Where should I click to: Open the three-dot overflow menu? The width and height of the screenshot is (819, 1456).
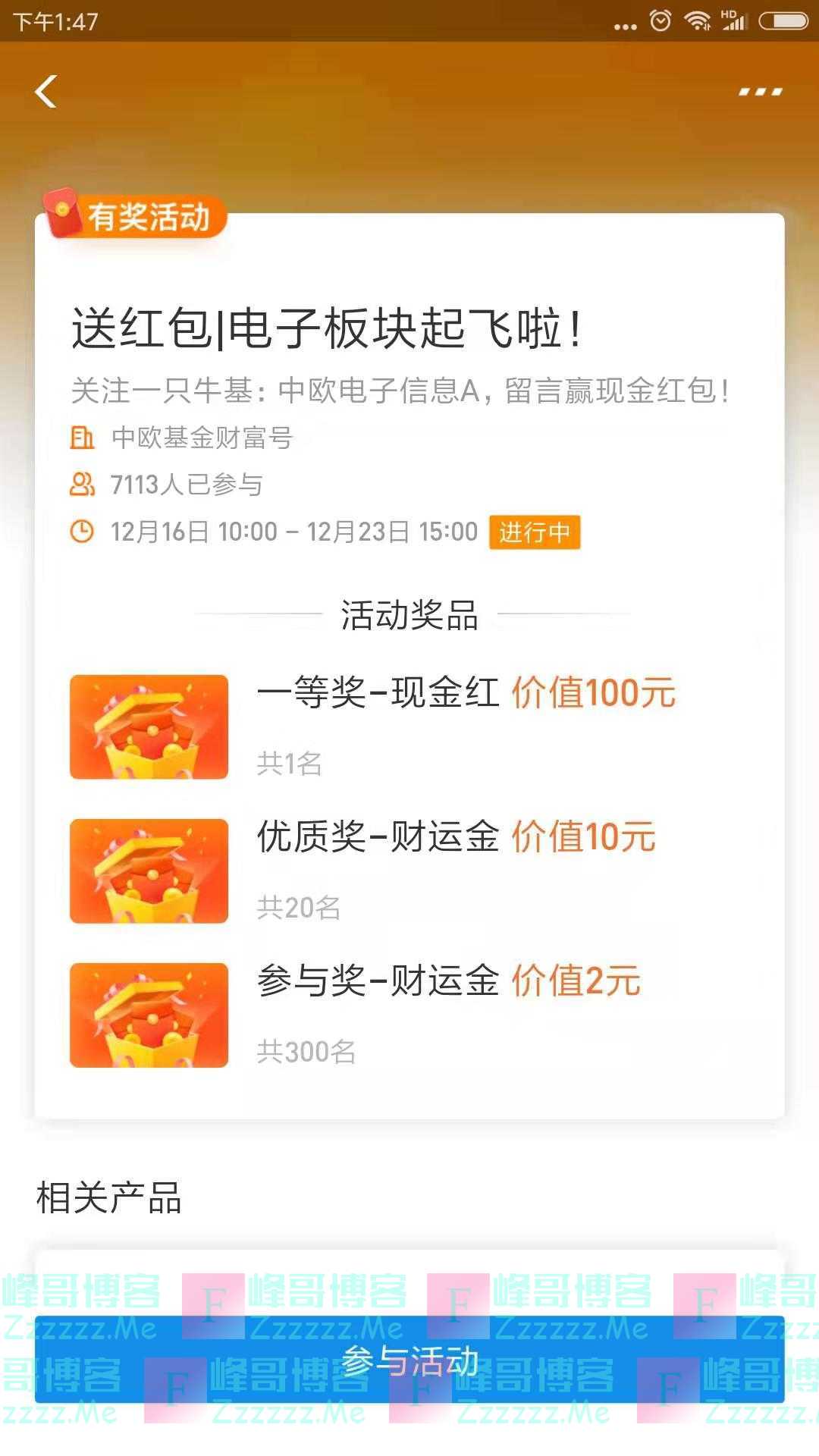coord(760,92)
